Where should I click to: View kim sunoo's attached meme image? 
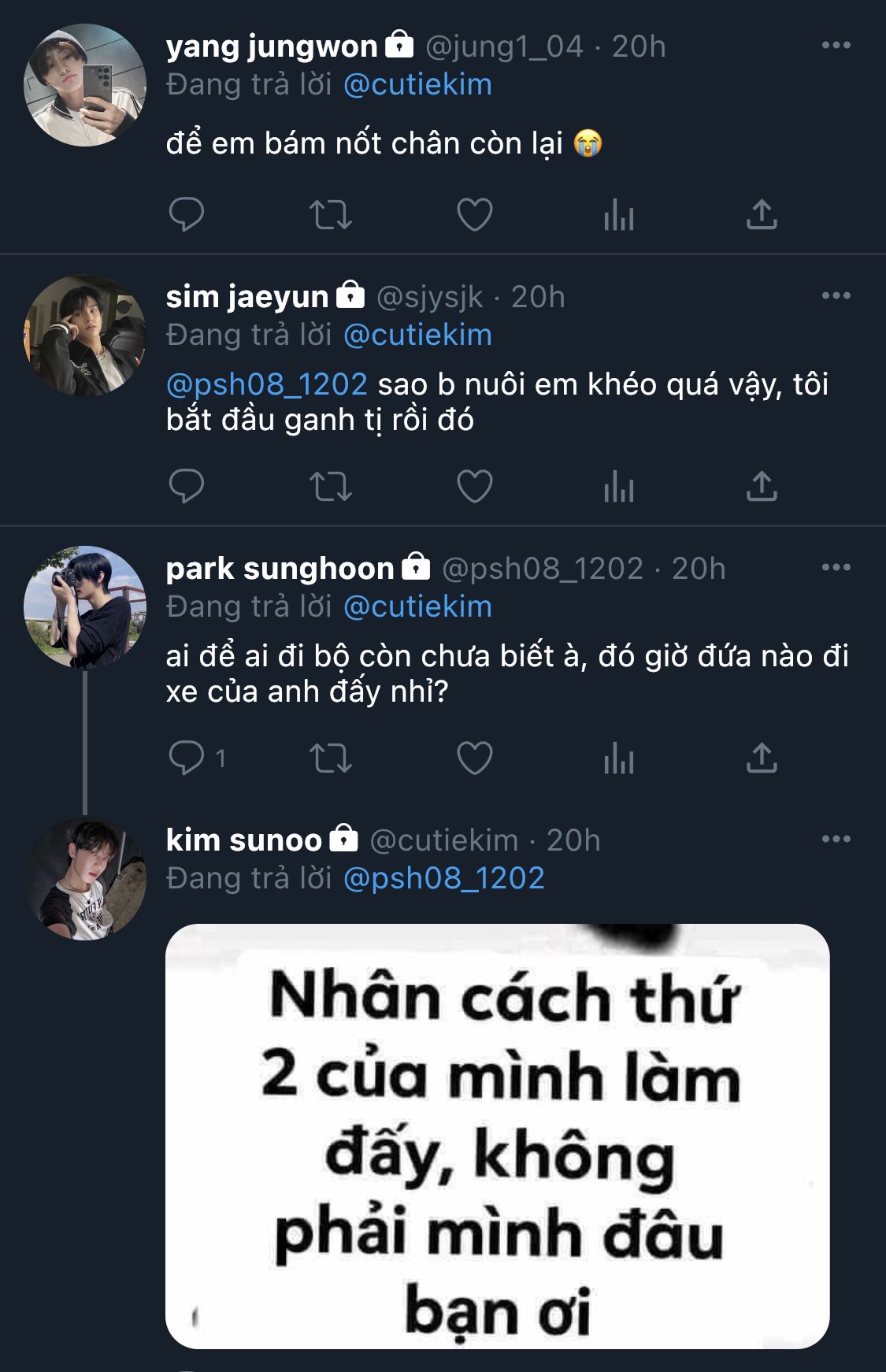pyautogui.click(x=497, y=1136)
